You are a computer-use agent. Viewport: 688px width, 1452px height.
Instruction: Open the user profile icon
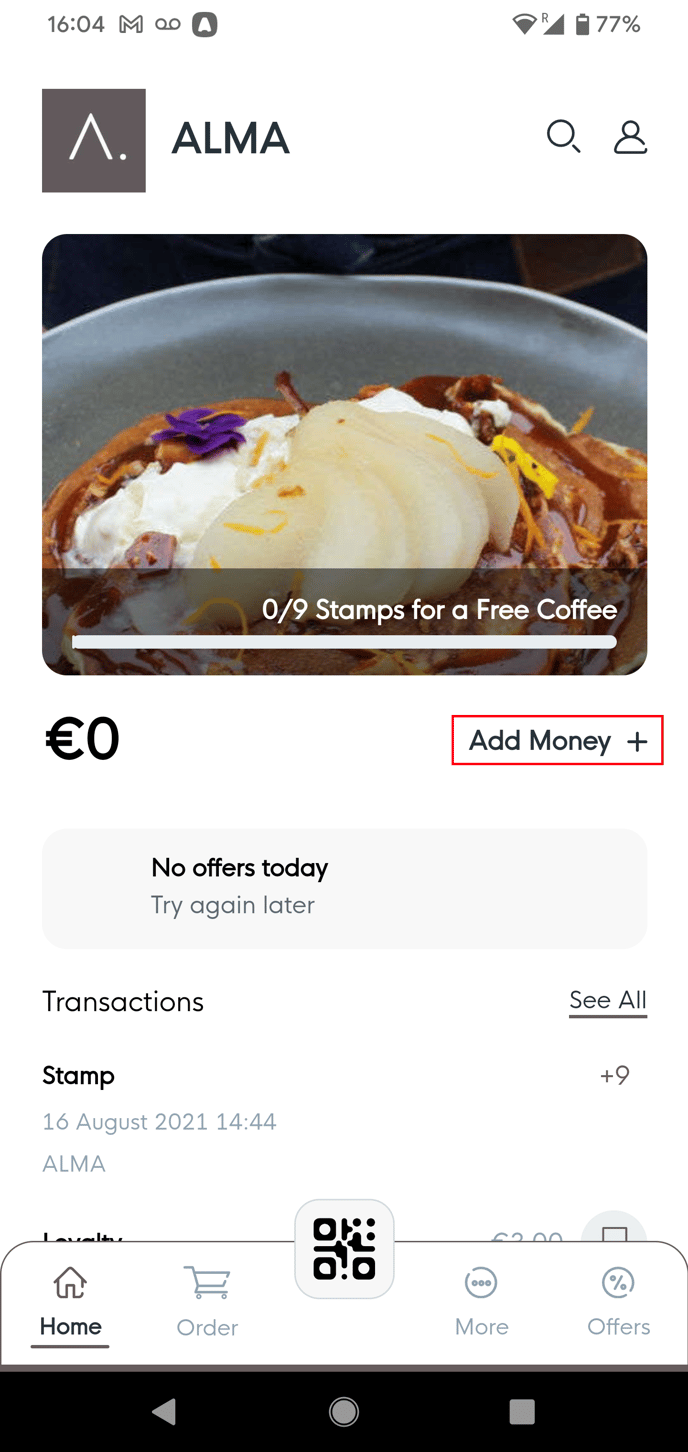tap(630, 137)
